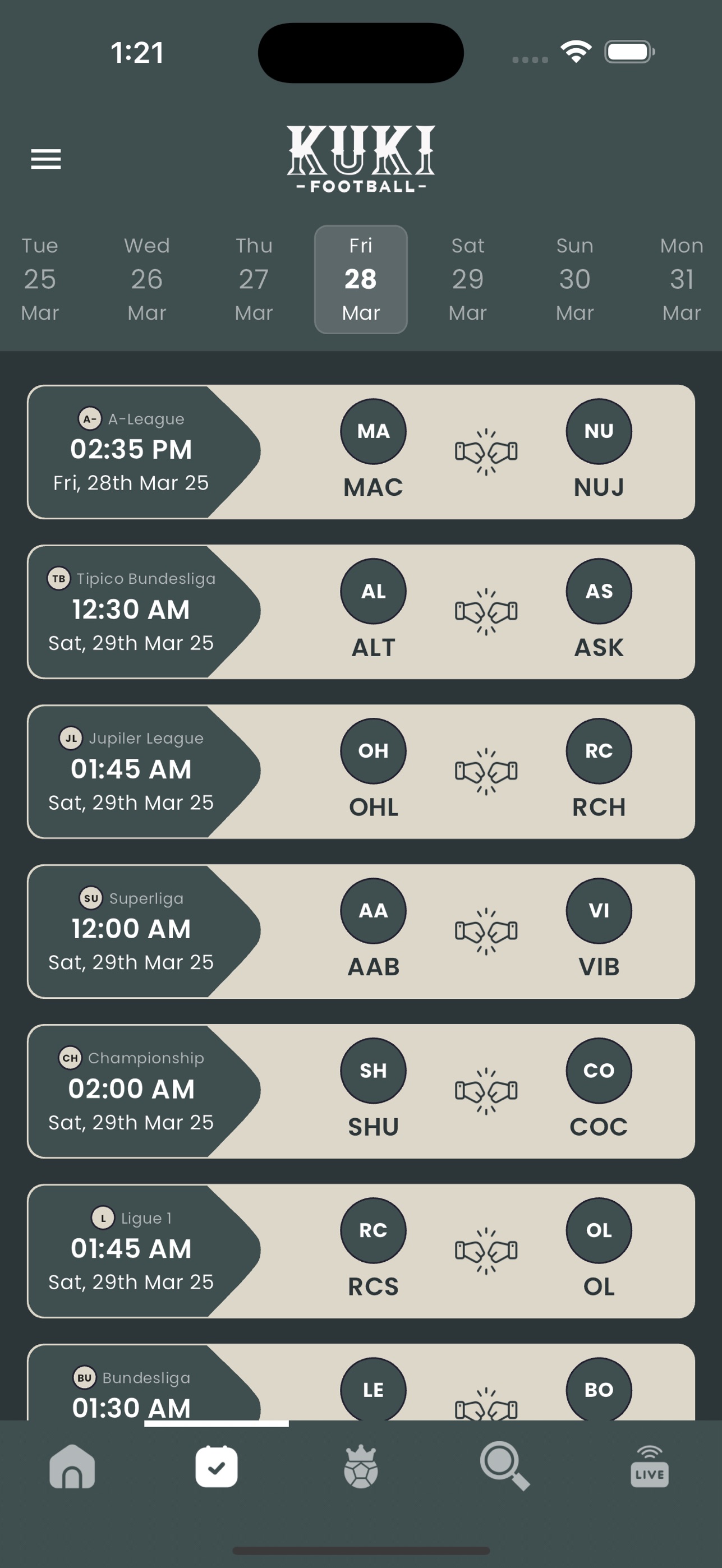722x1568 pixels.
Task: View SHU vs COC Championship fixture
Action: (x=361, y=1091)
